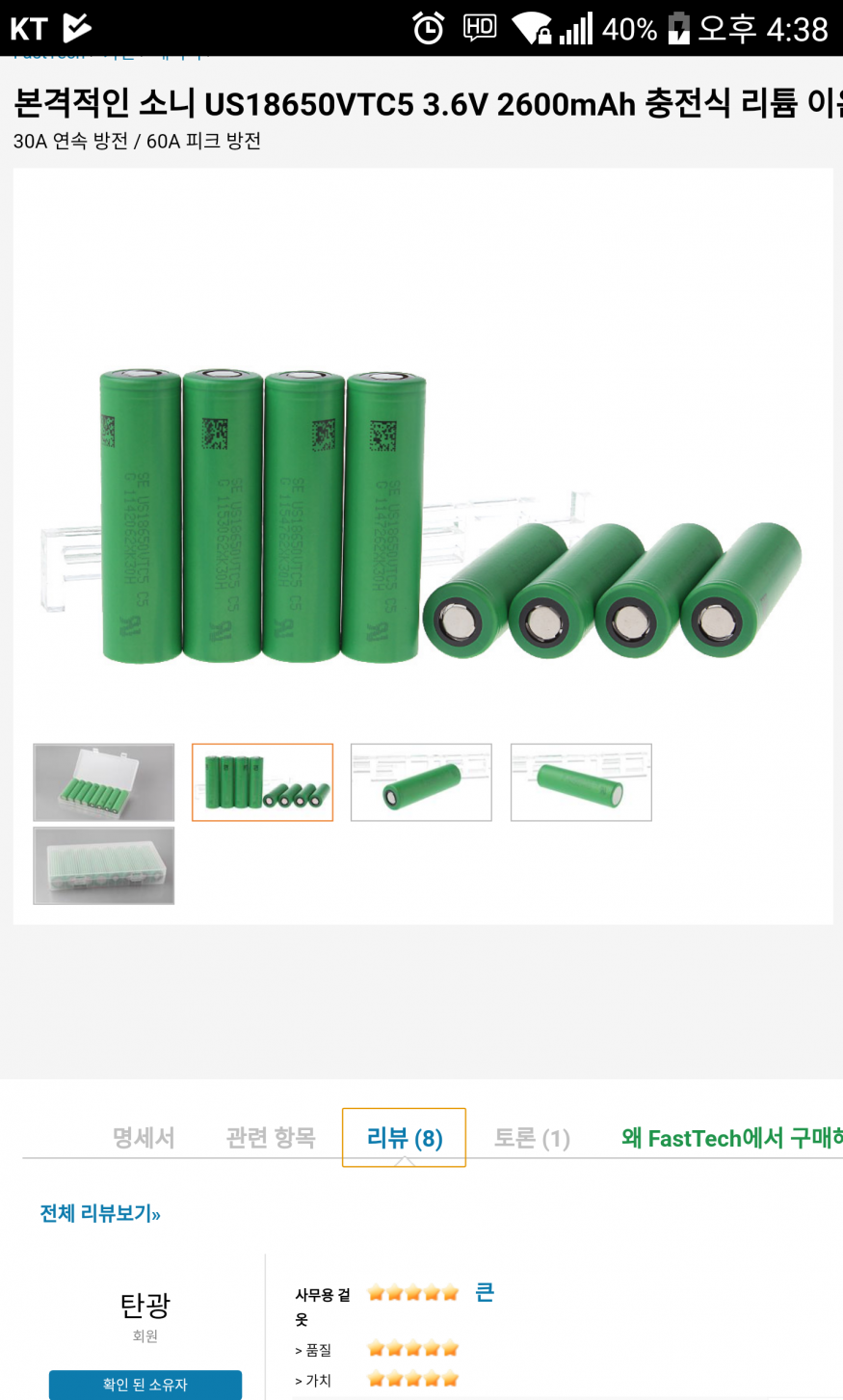The height and width of the screenshot is (1400, 843).
Task: View all reviews via 전체 리뷰보기
Action: 100,1213
